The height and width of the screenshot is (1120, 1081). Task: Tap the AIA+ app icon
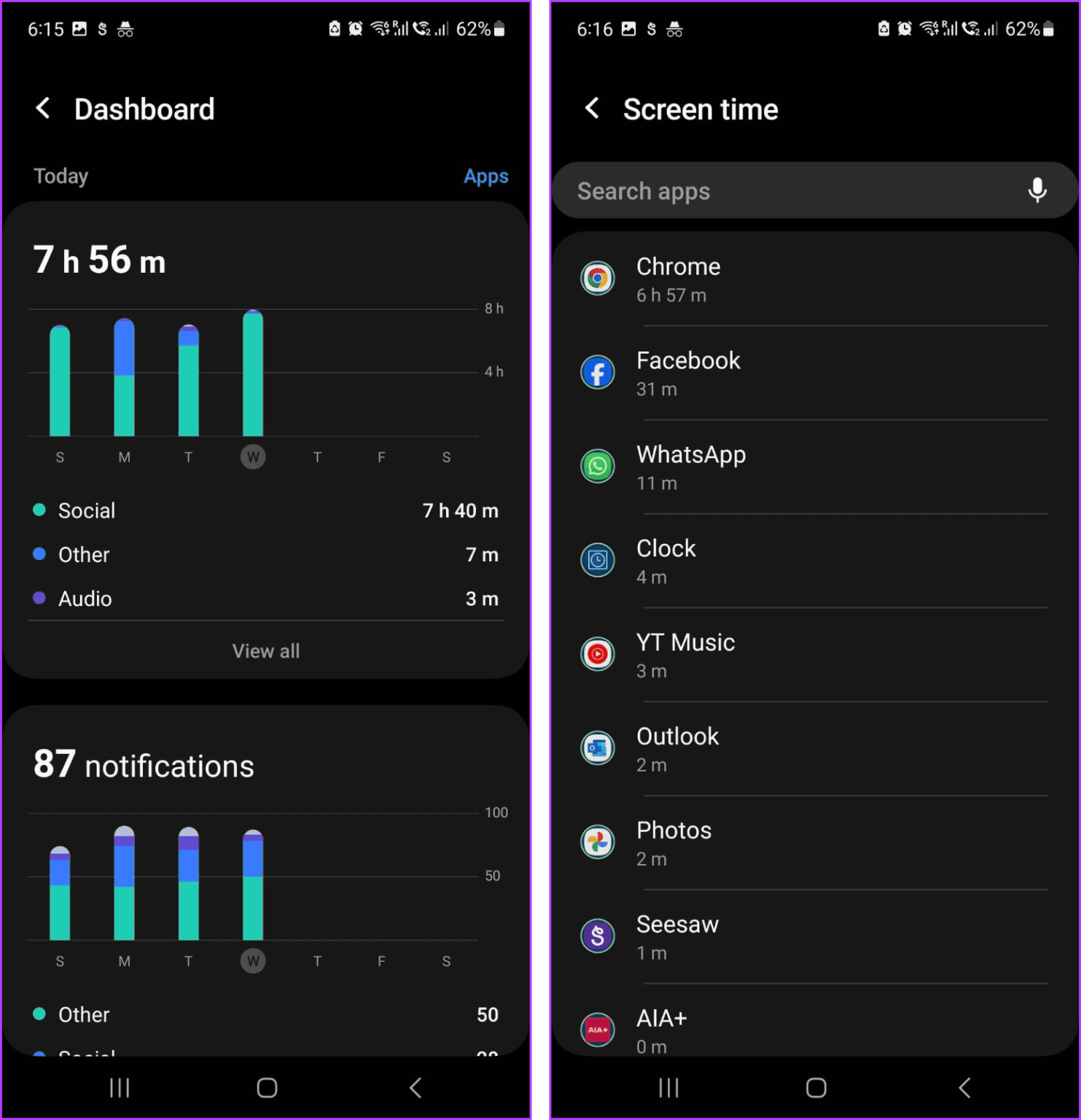click(597, 1030)
